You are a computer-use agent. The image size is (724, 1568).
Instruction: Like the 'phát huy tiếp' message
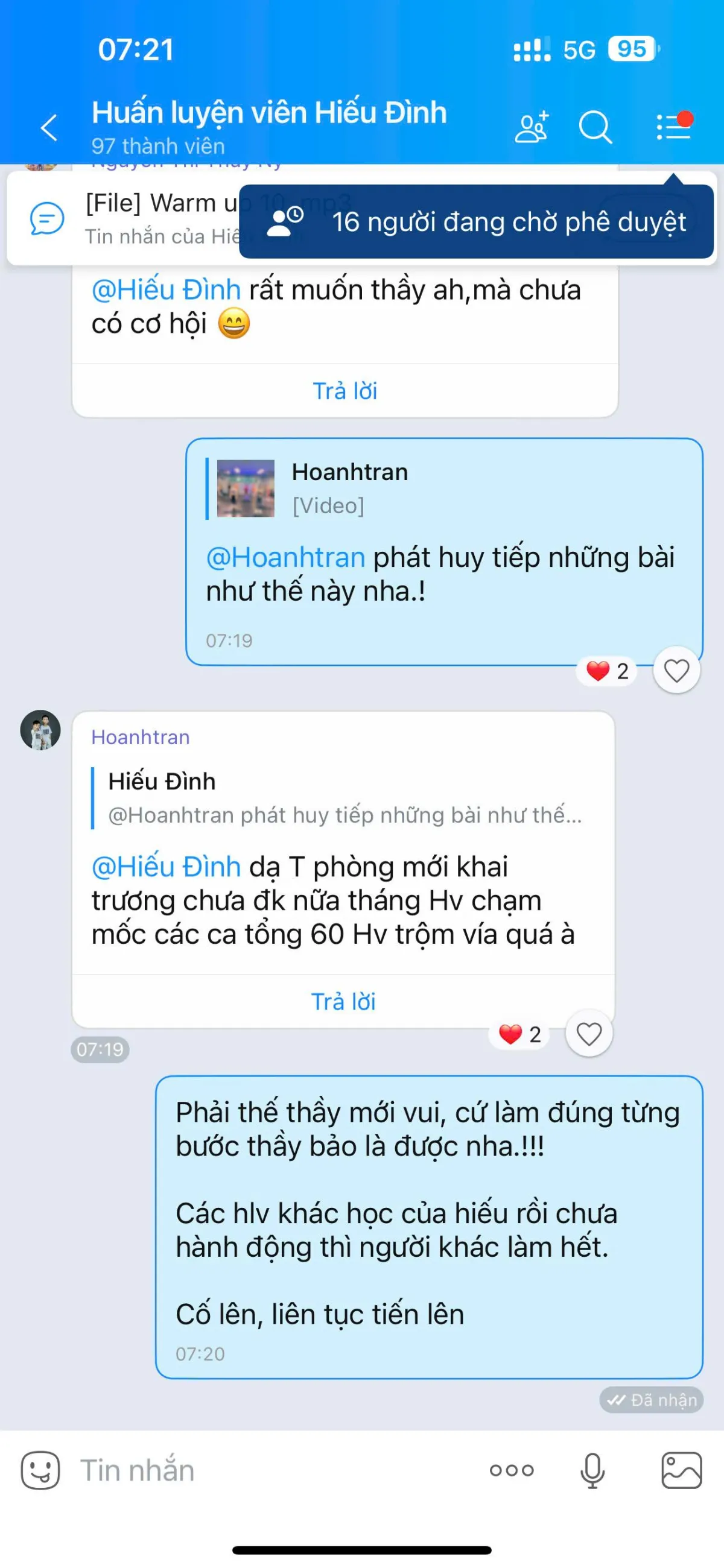[x=676, y=671]
